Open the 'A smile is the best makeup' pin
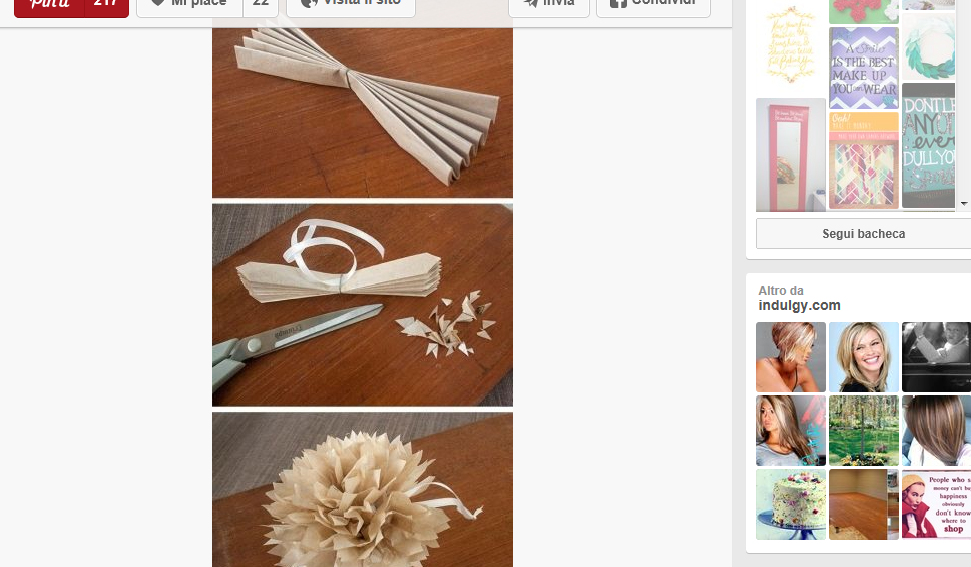 coord(864,68)
